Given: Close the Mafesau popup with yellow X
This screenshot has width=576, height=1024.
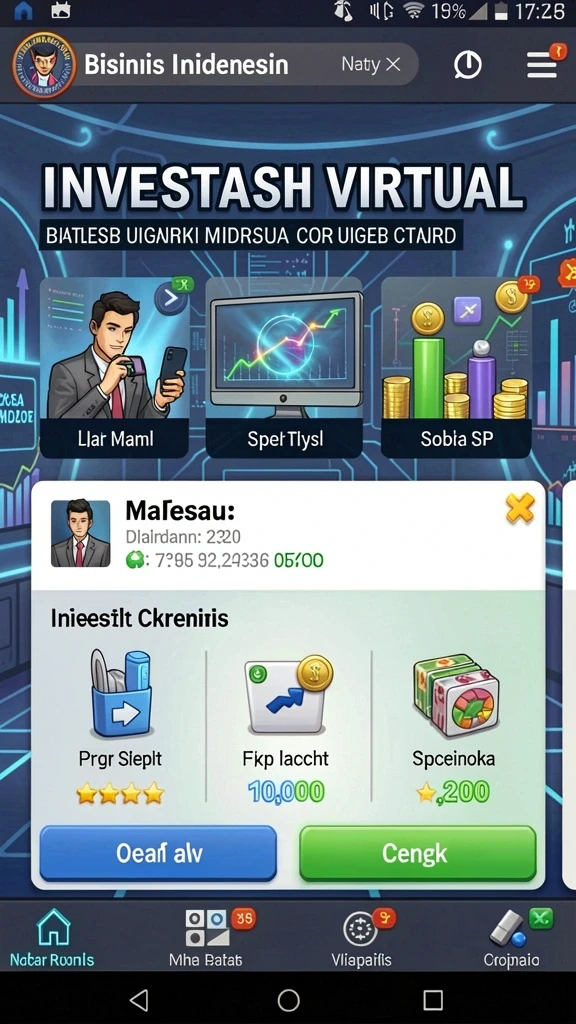Looking at the screenshot, I should coord(520,508).
